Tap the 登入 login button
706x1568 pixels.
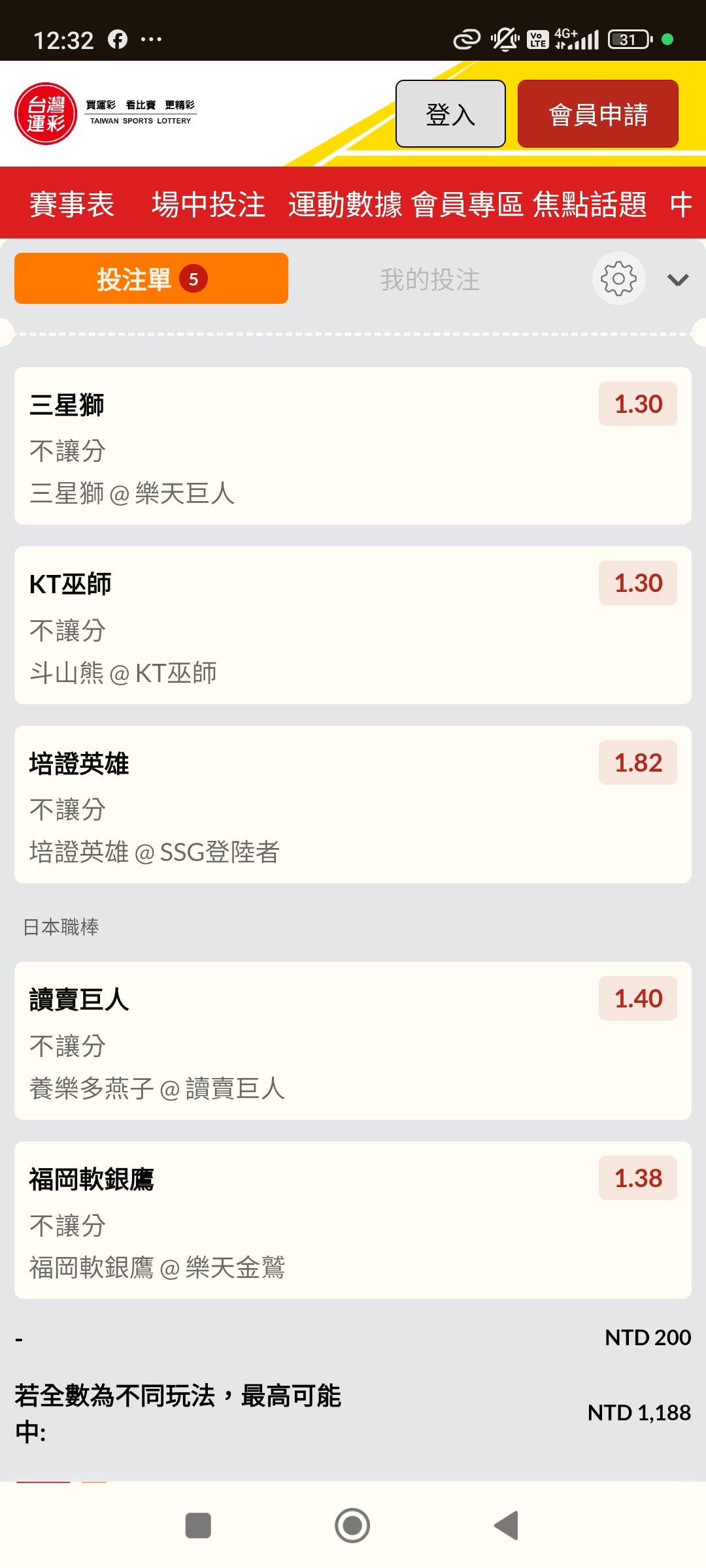(450, 114)
